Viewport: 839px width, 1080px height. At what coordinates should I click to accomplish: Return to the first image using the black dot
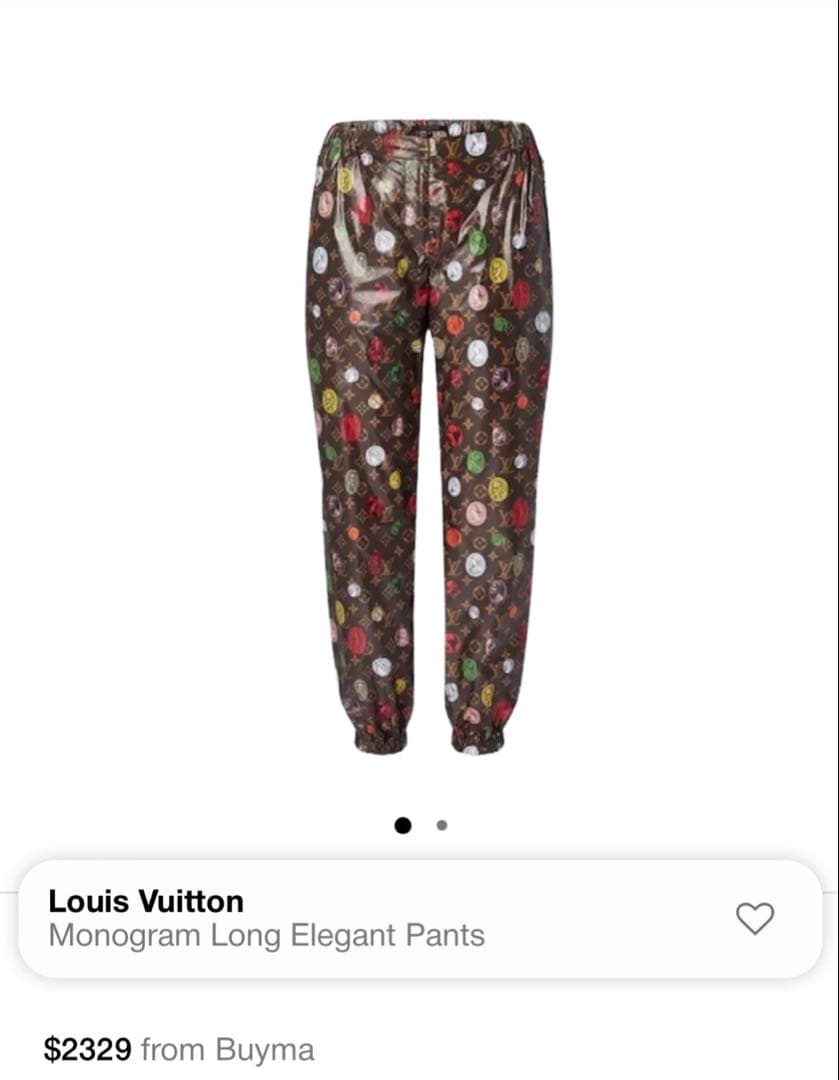click(x=403, y=826)
